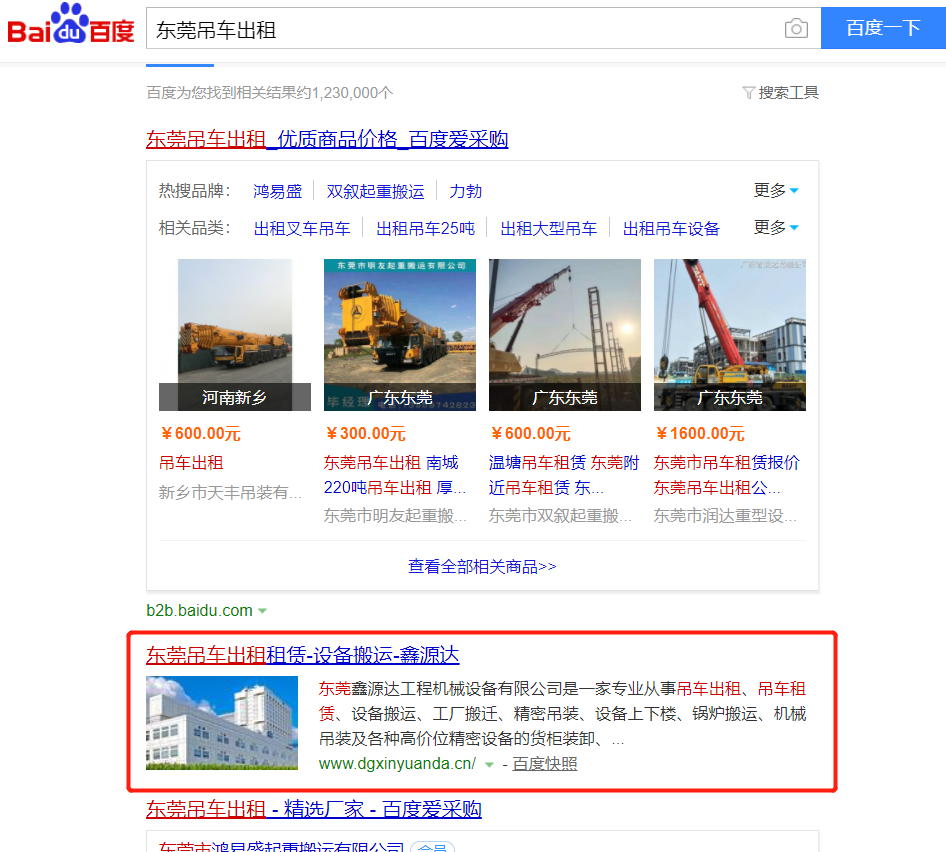Expand 更多 next to 热搜品牌

(776, 190)
